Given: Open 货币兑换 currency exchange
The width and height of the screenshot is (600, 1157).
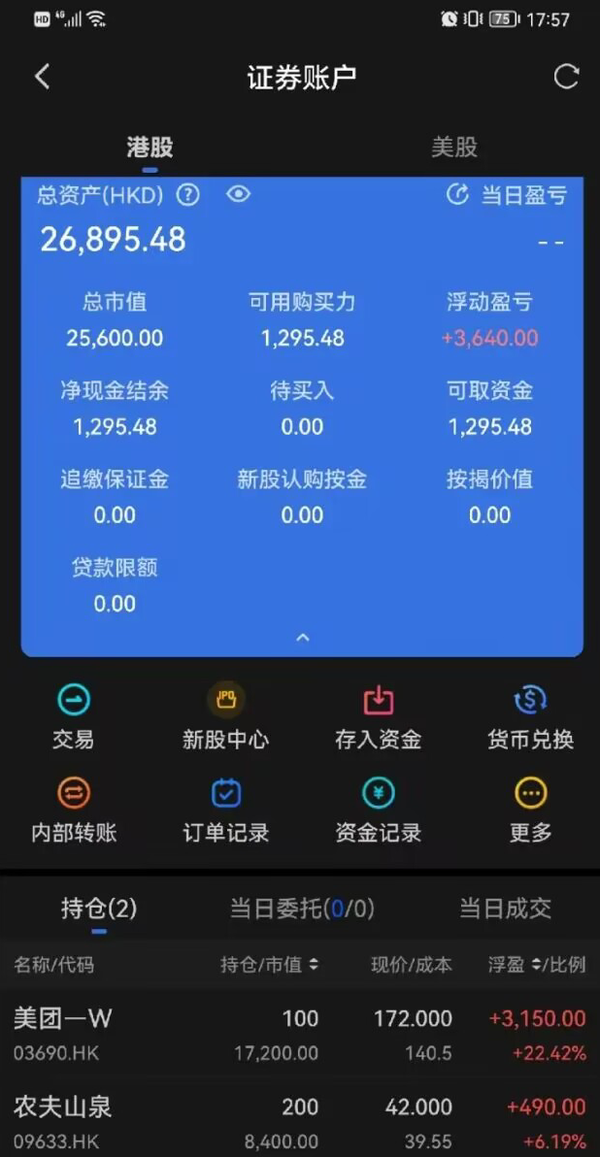Looking at the screenshot, I should point(530,717).
